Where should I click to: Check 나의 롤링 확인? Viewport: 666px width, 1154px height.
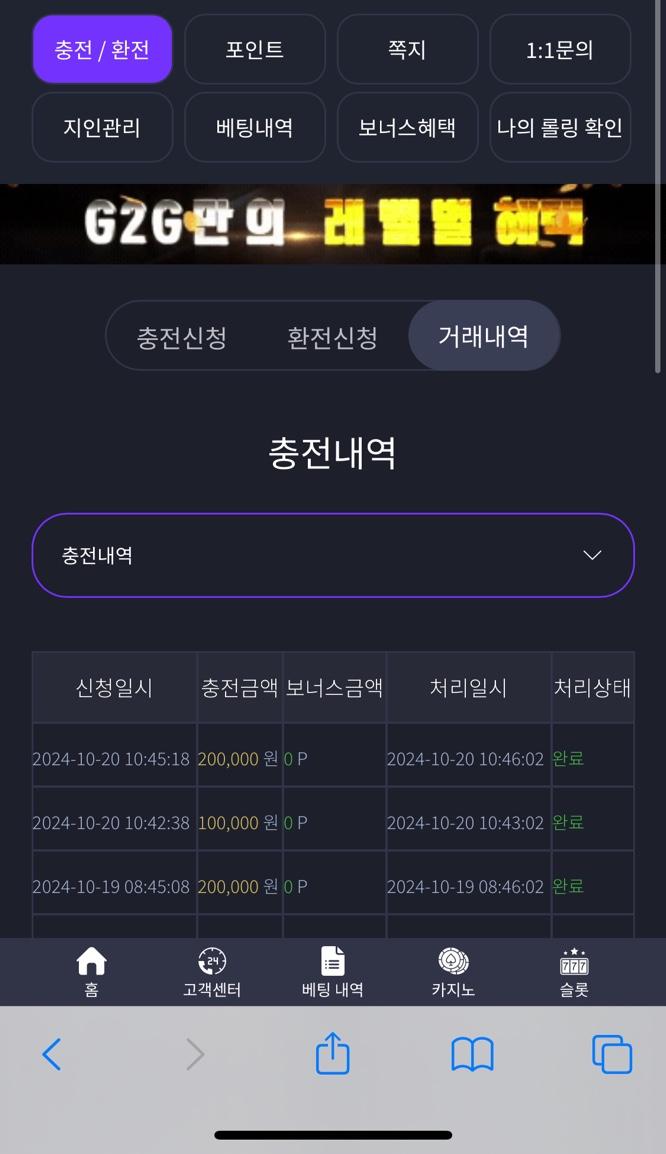click(x=560, y=127)
